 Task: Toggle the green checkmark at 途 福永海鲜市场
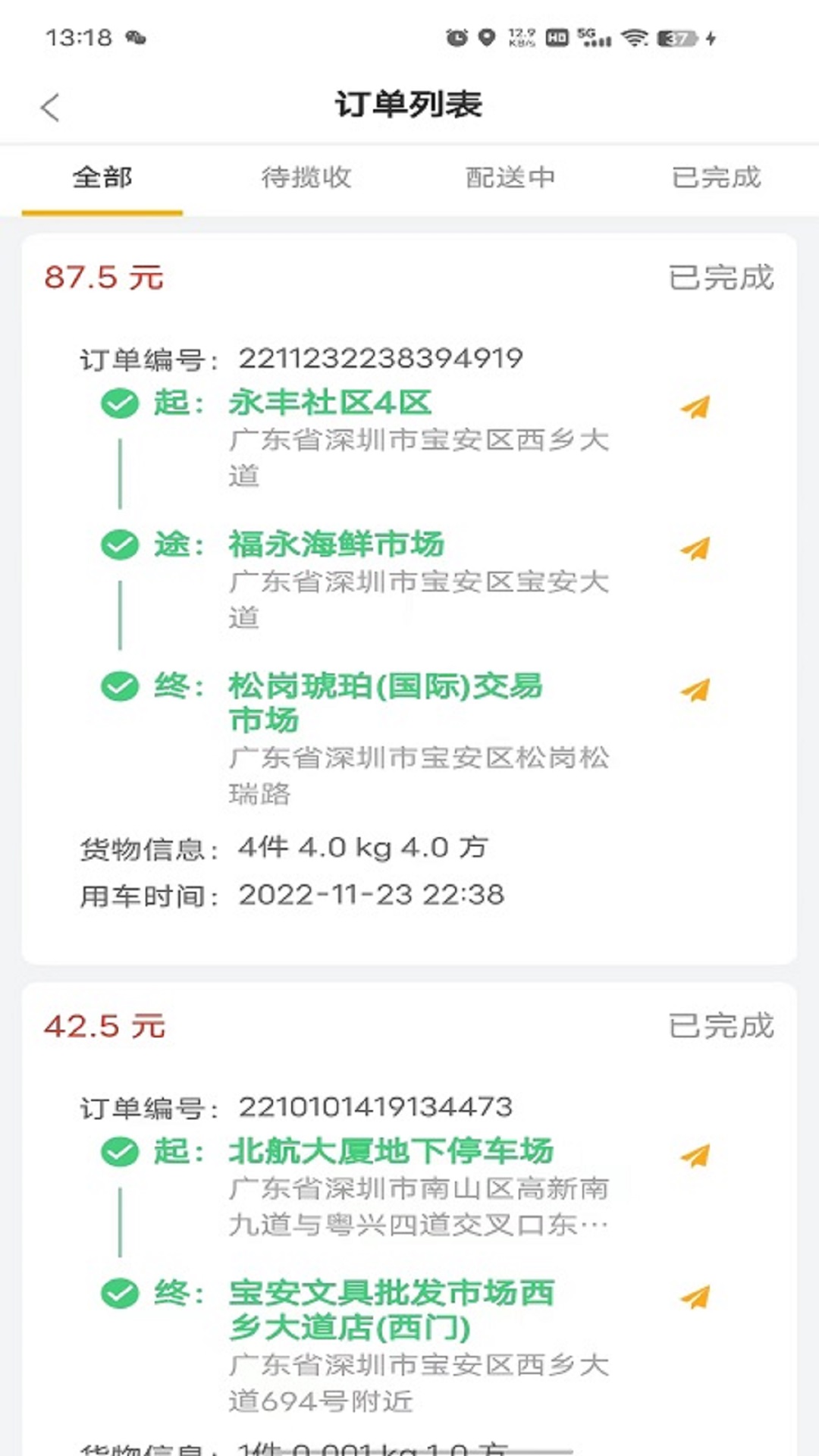(120, 543)
